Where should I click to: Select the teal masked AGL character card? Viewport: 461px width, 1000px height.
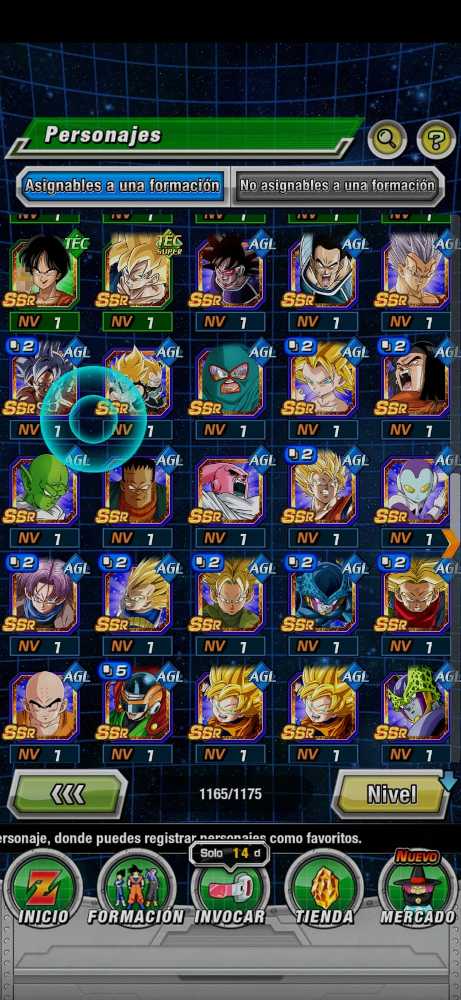coord(230,381)
